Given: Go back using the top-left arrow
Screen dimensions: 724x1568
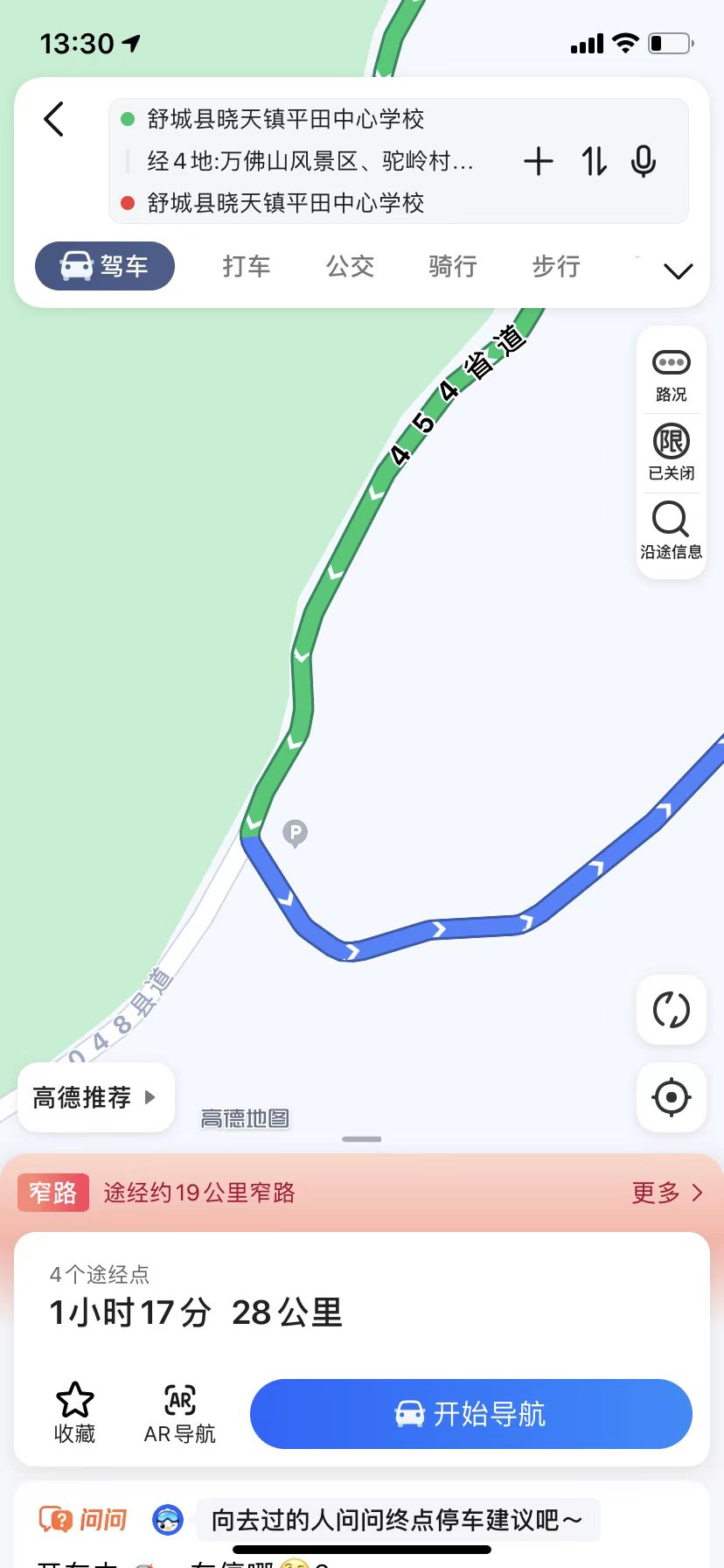Looking at the screenshot, I should (x=54, y=119).
